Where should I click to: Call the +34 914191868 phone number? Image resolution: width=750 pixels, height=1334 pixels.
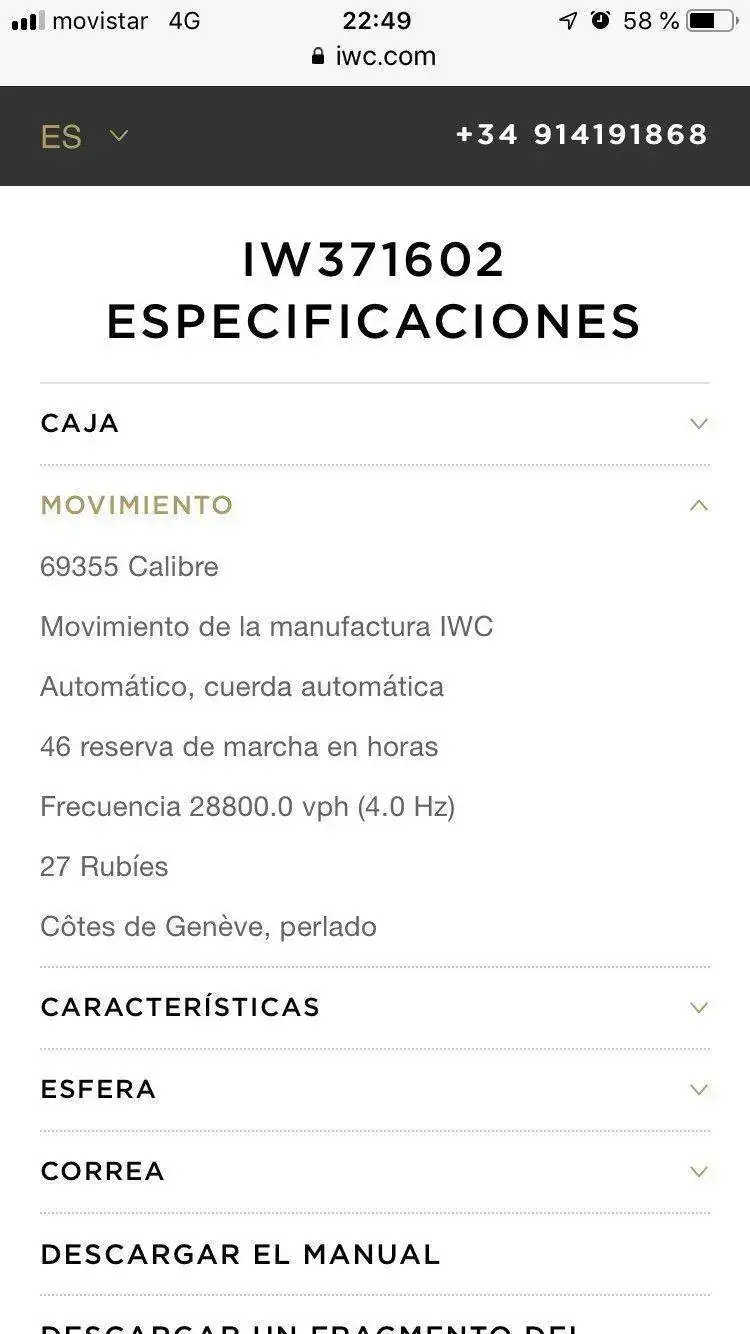(581, 135)
